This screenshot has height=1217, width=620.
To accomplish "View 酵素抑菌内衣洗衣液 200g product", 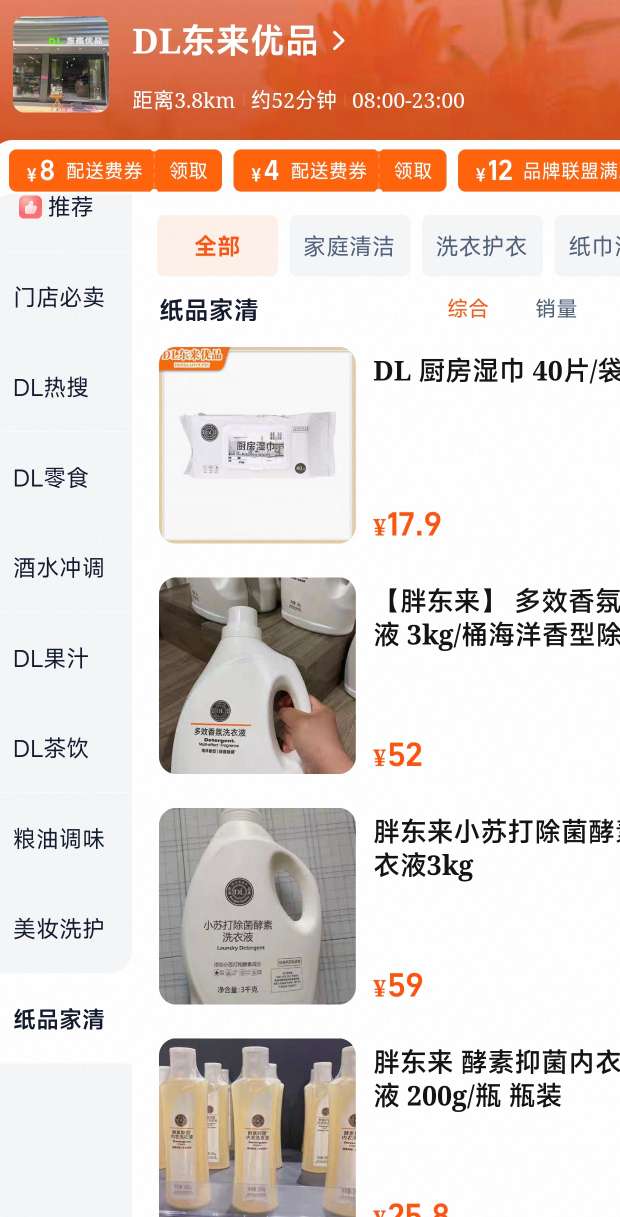I will point(495,1078).
